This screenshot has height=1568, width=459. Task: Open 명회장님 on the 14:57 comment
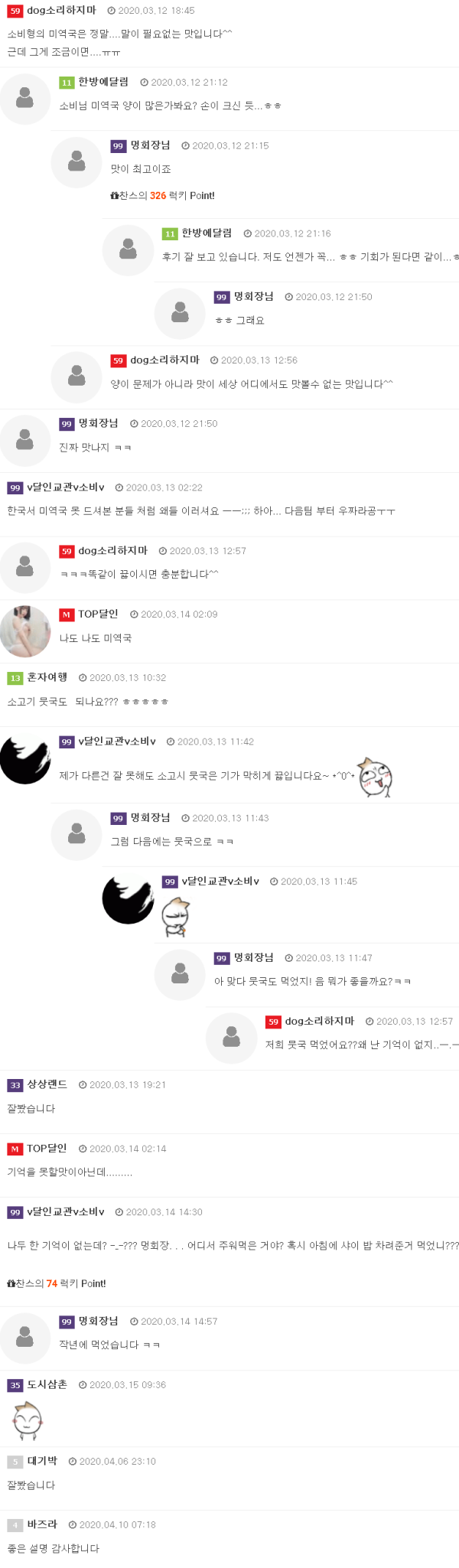pyautogui.click(x=99, y=1321)
